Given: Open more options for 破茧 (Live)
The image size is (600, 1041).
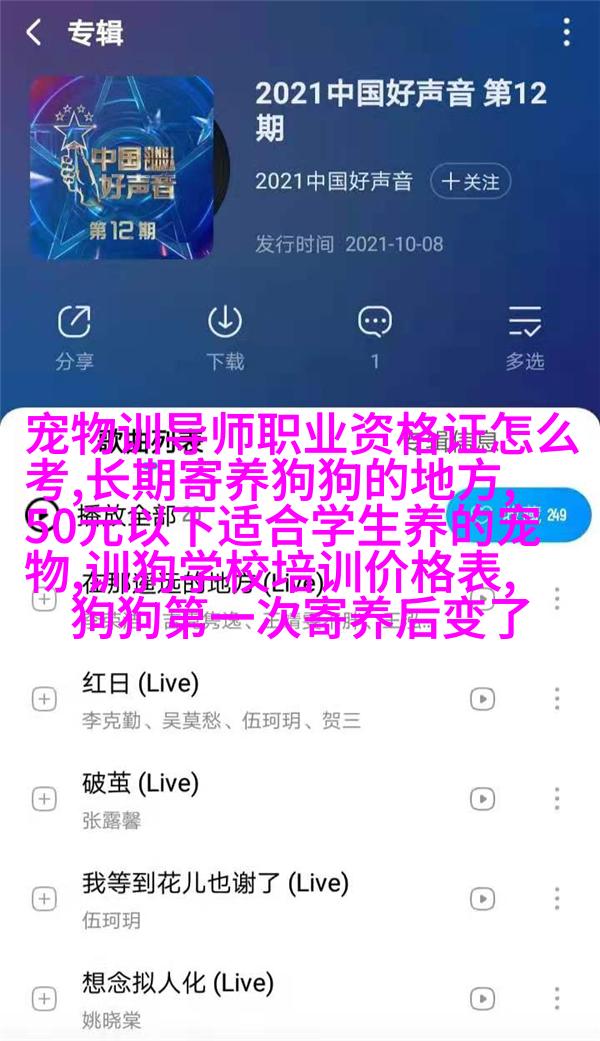Looking at the screenshot, I should (557, 799).
